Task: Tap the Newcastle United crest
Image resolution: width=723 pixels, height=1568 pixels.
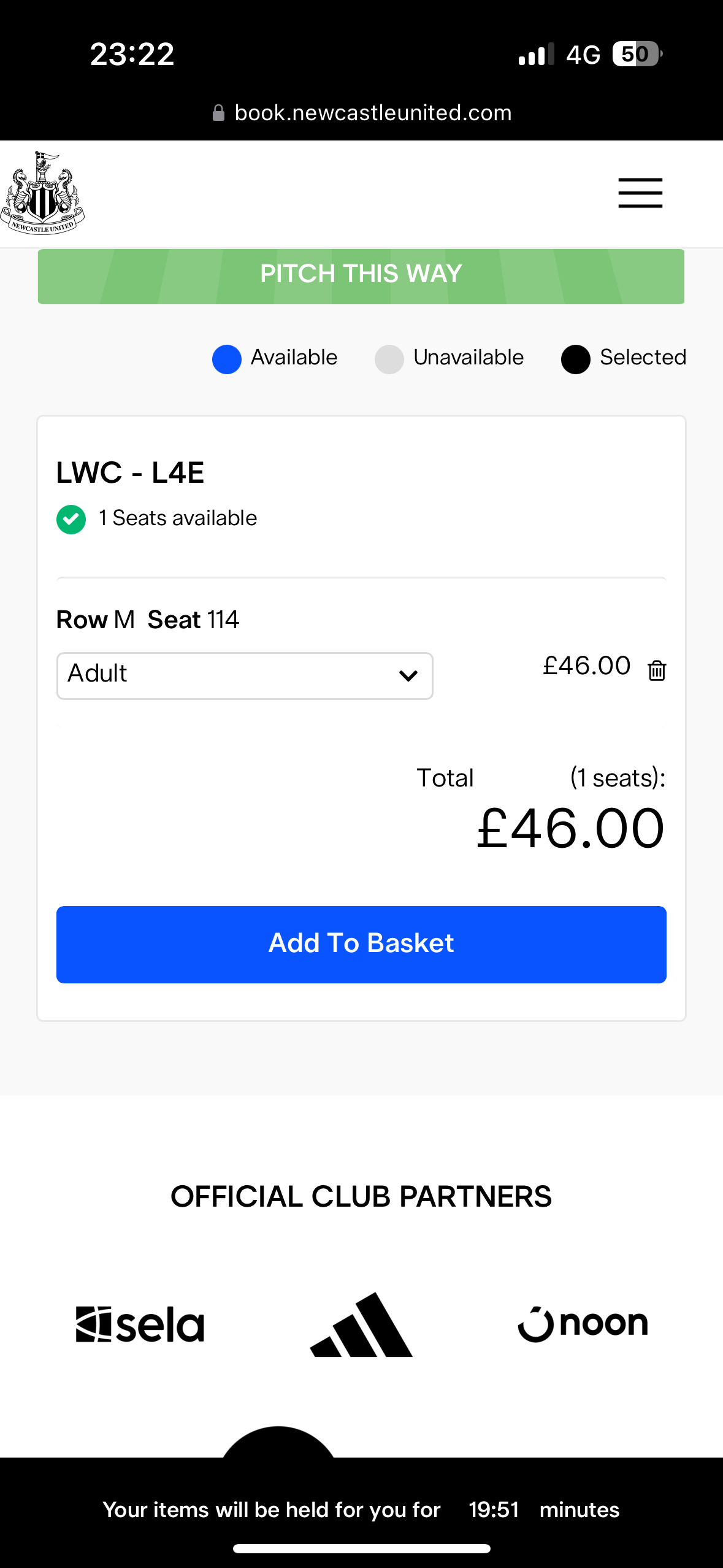Action: click(x=42, y=193)
